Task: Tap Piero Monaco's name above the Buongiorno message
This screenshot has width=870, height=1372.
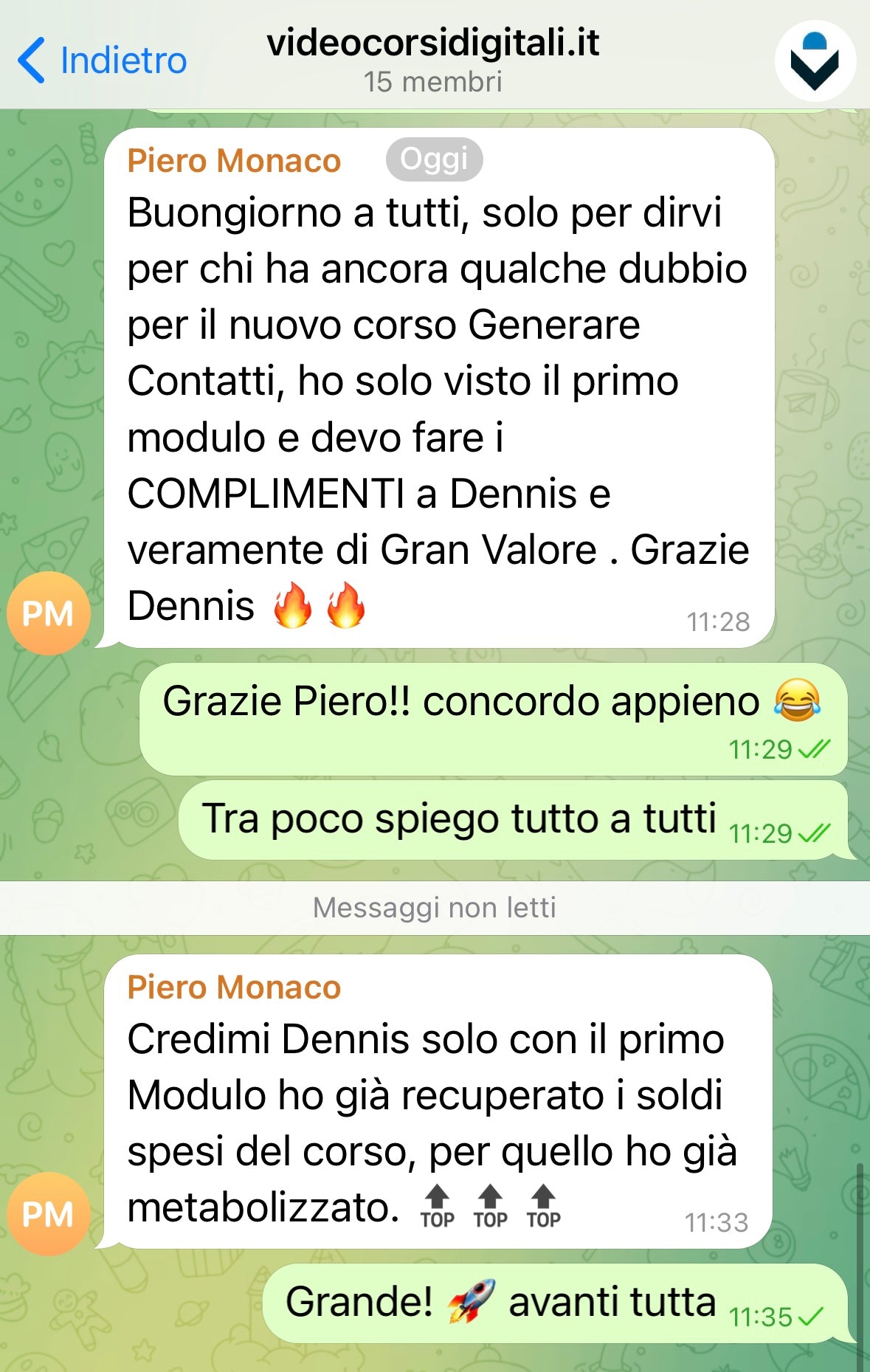Action: tap(234, 161)
